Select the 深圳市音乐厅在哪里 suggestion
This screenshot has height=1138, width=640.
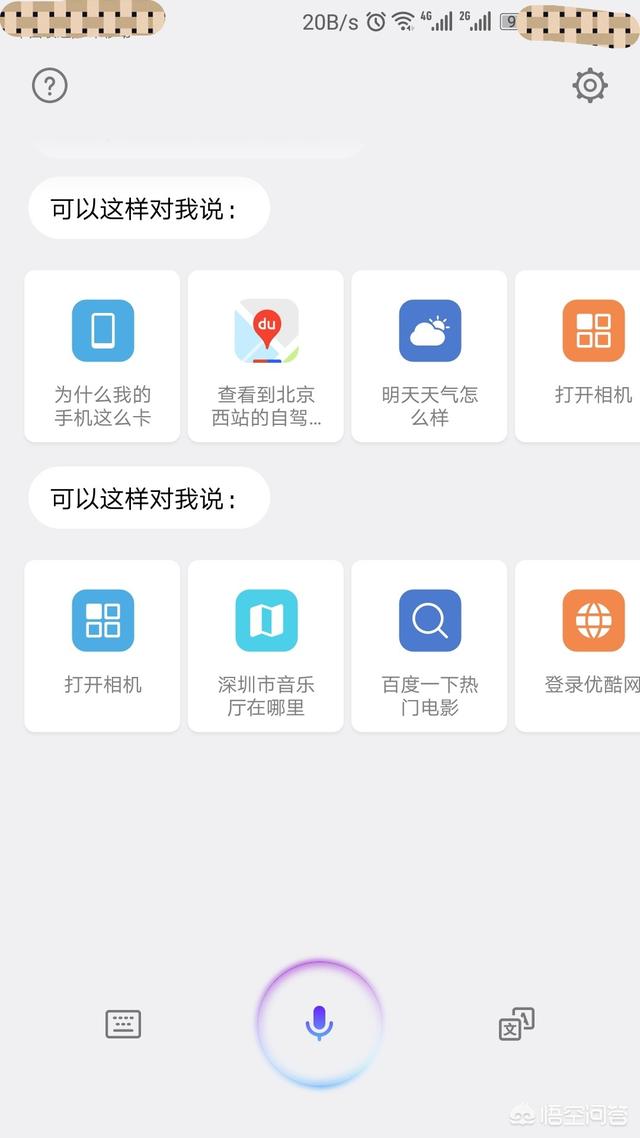(x=266, y=645)
